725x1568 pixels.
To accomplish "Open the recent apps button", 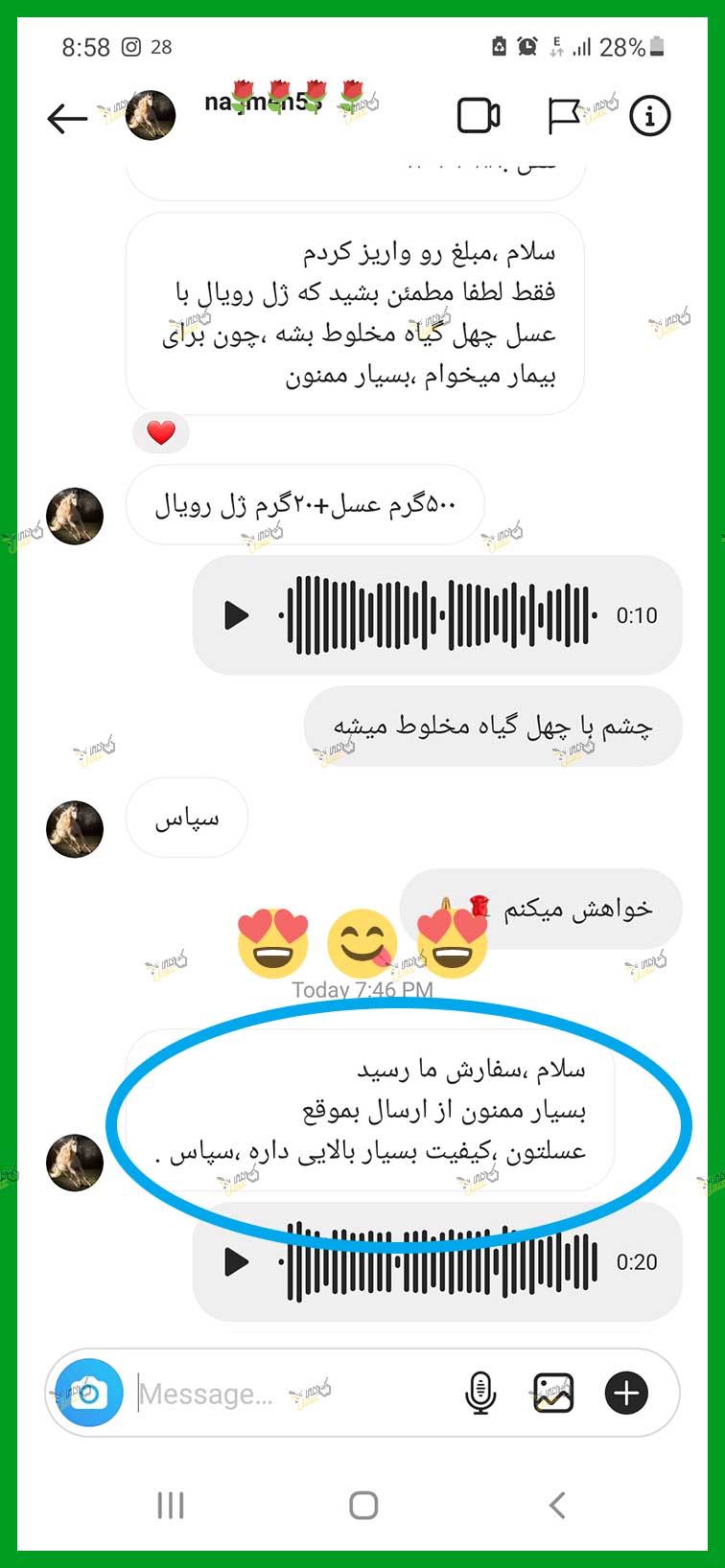I will 171,1505.
